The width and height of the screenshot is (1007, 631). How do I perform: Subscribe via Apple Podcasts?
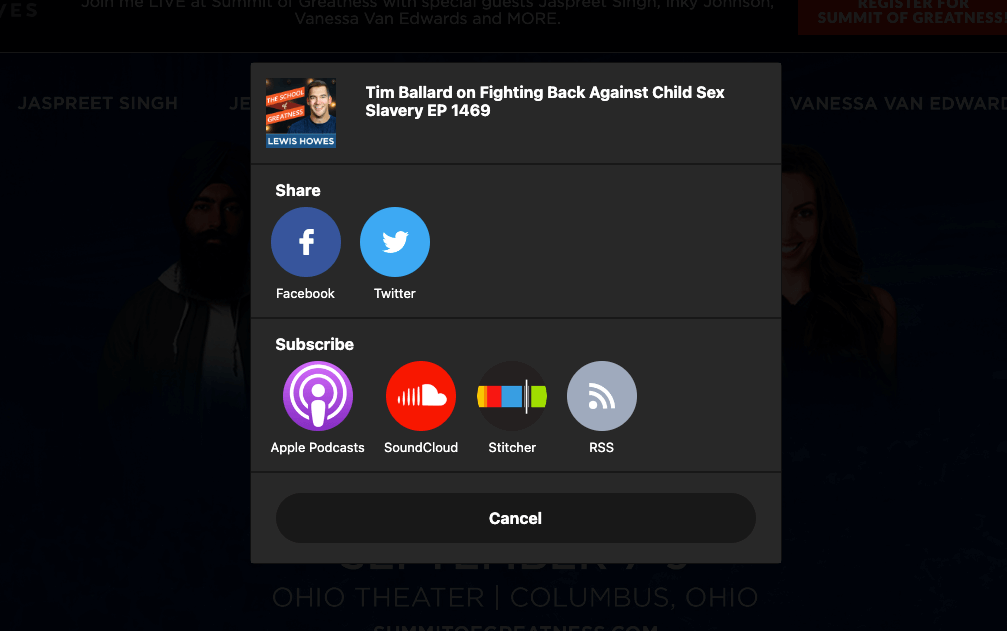[318, 396]
